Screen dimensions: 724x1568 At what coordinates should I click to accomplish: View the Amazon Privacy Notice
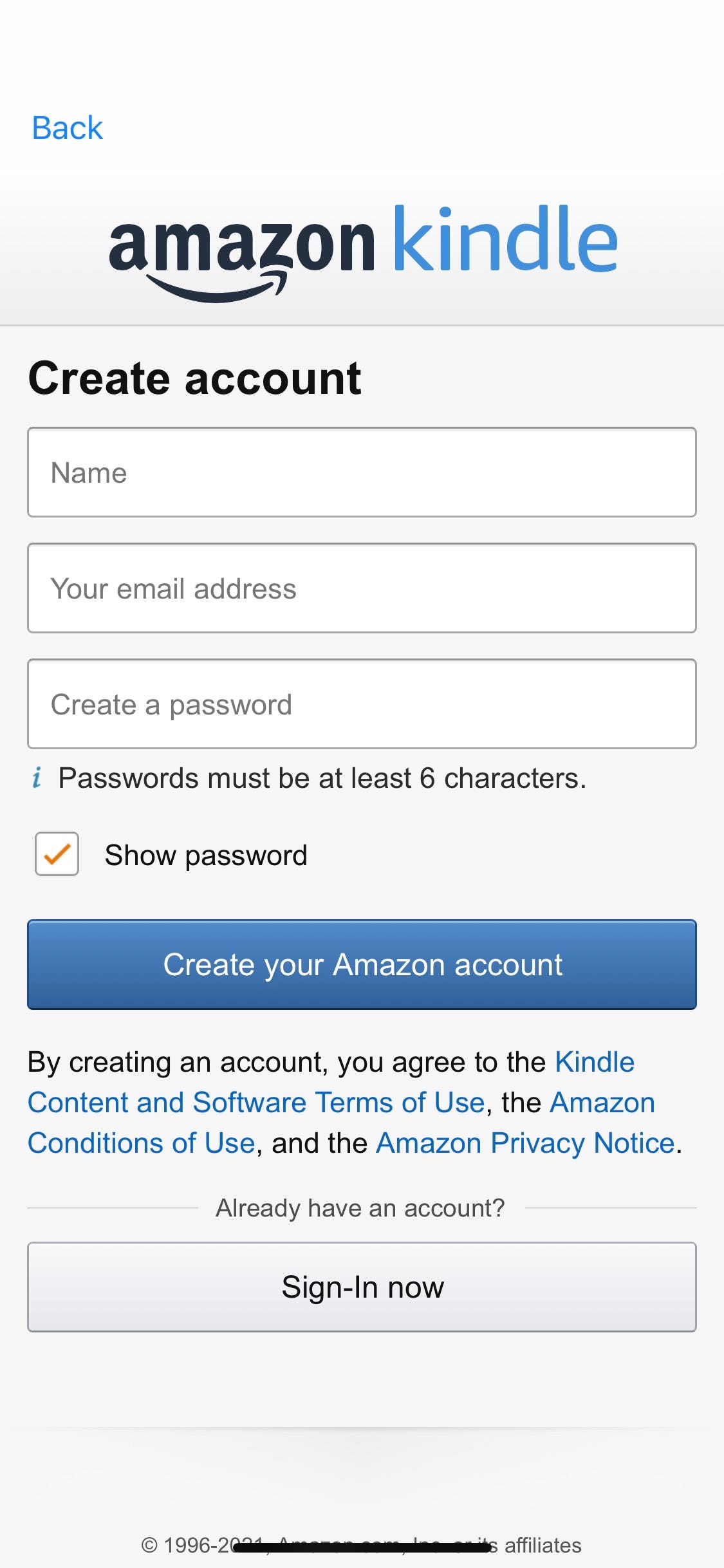(524, 1144)
